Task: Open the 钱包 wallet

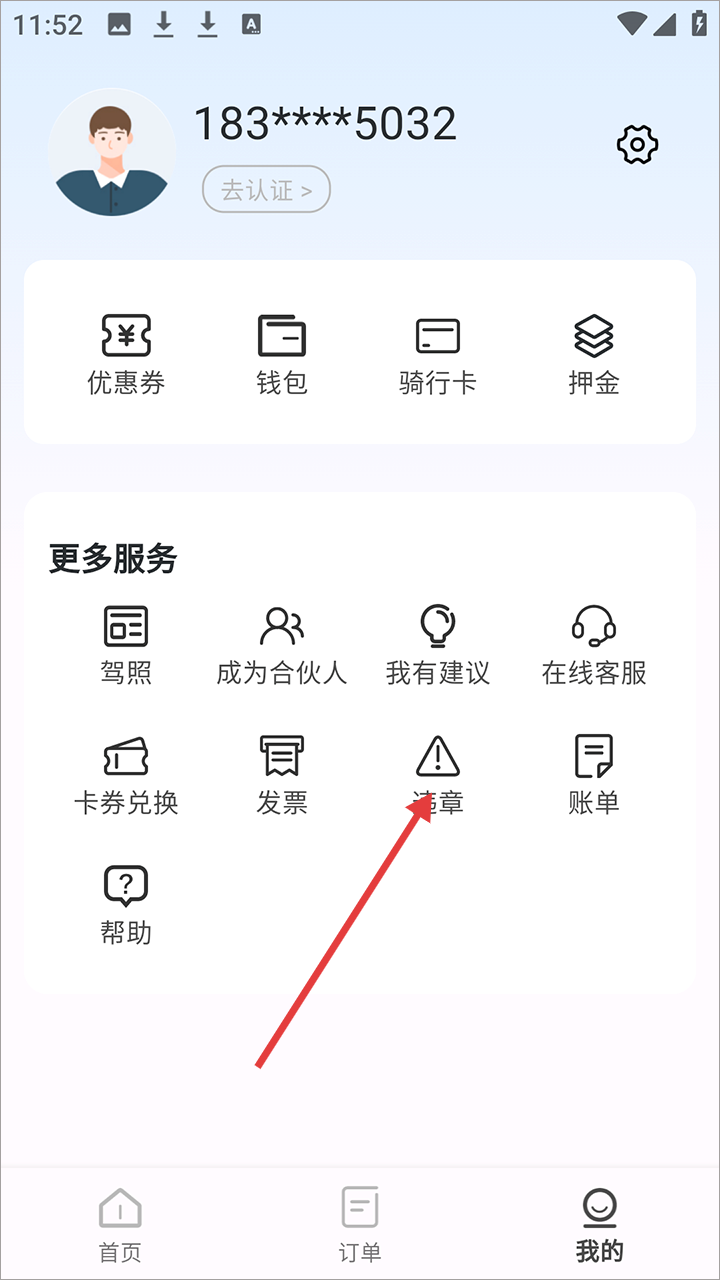Action: 282,355
